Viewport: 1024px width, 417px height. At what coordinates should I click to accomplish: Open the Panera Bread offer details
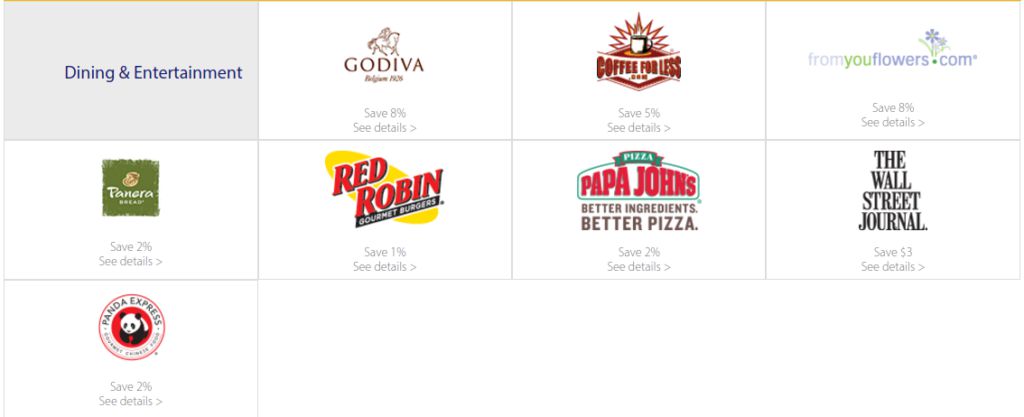pyautogui.click(x=130, y=262)
